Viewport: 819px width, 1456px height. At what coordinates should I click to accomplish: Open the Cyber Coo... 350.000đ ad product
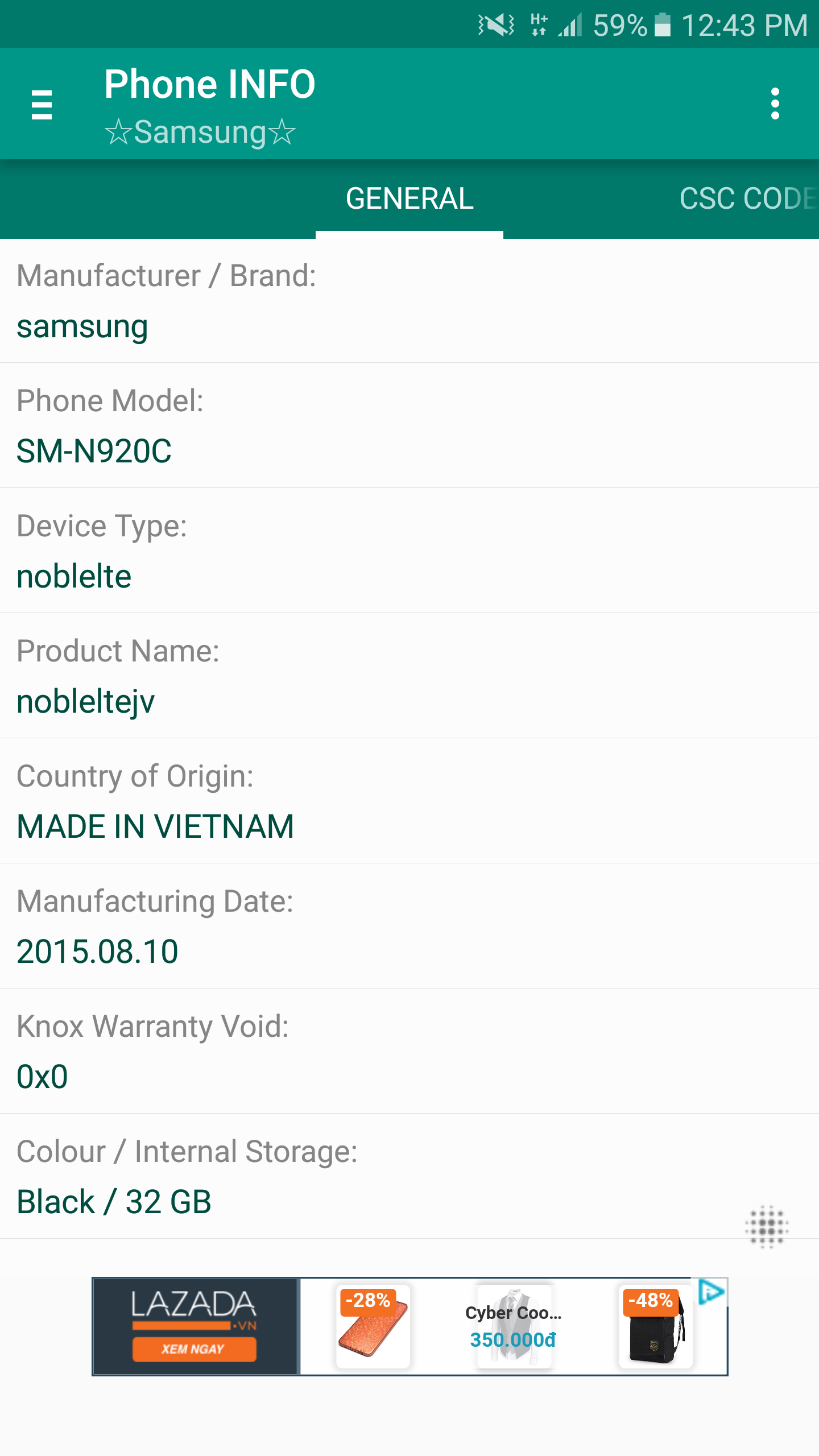(514, 1326)
